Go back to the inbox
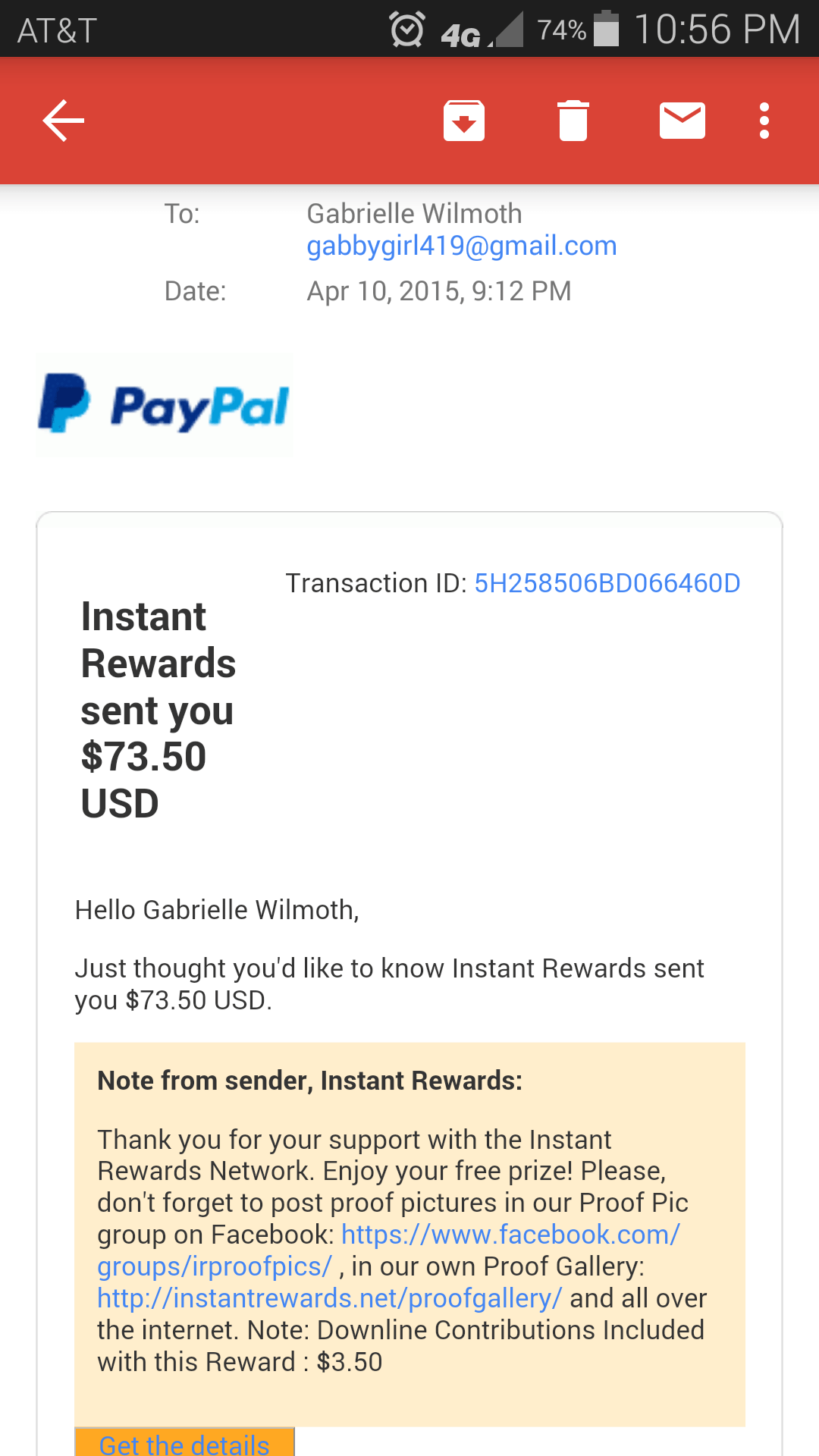This screenshot has height=1456, width=819. (x=64, y=121)
